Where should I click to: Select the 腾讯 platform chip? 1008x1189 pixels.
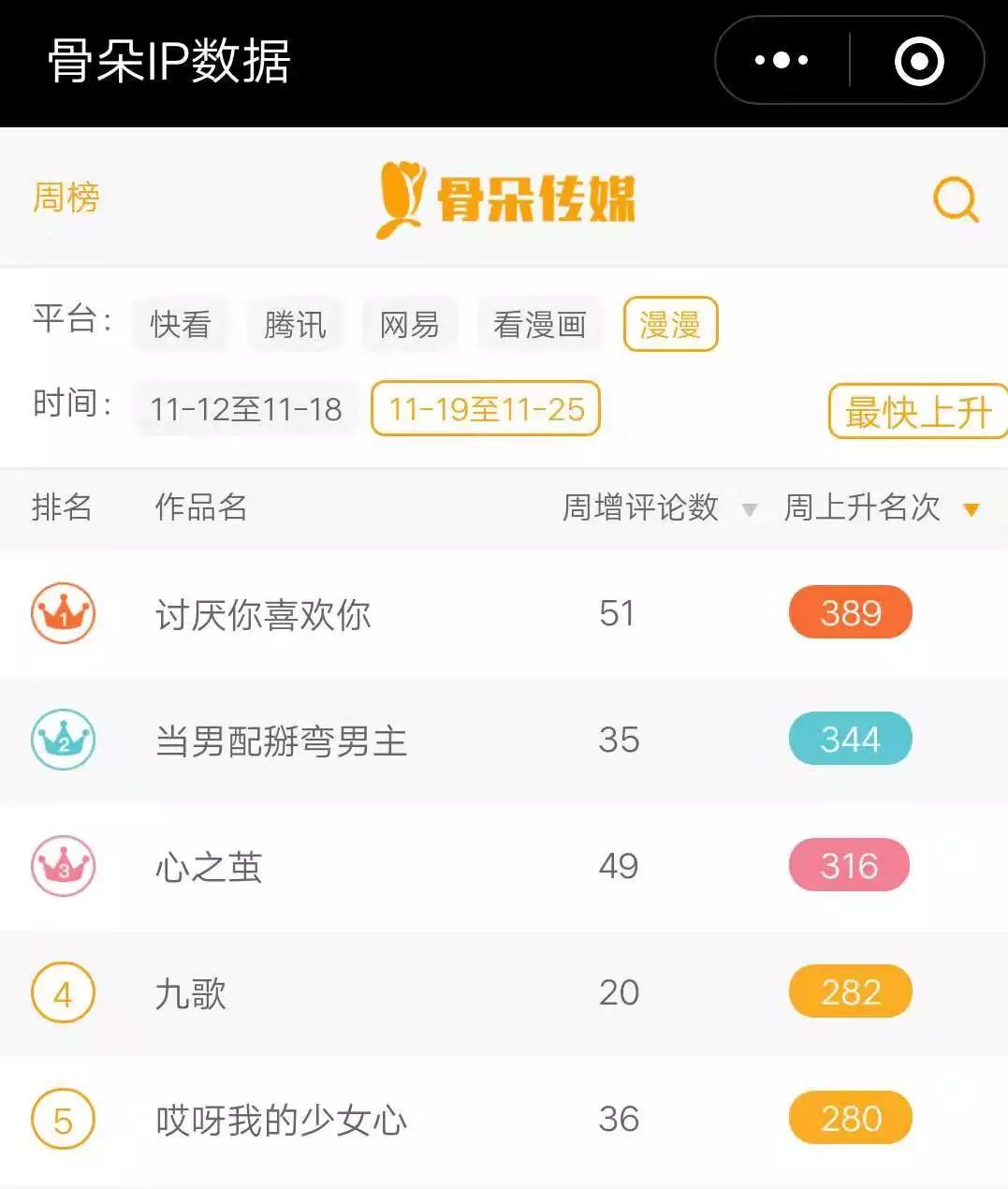[295, 325]
